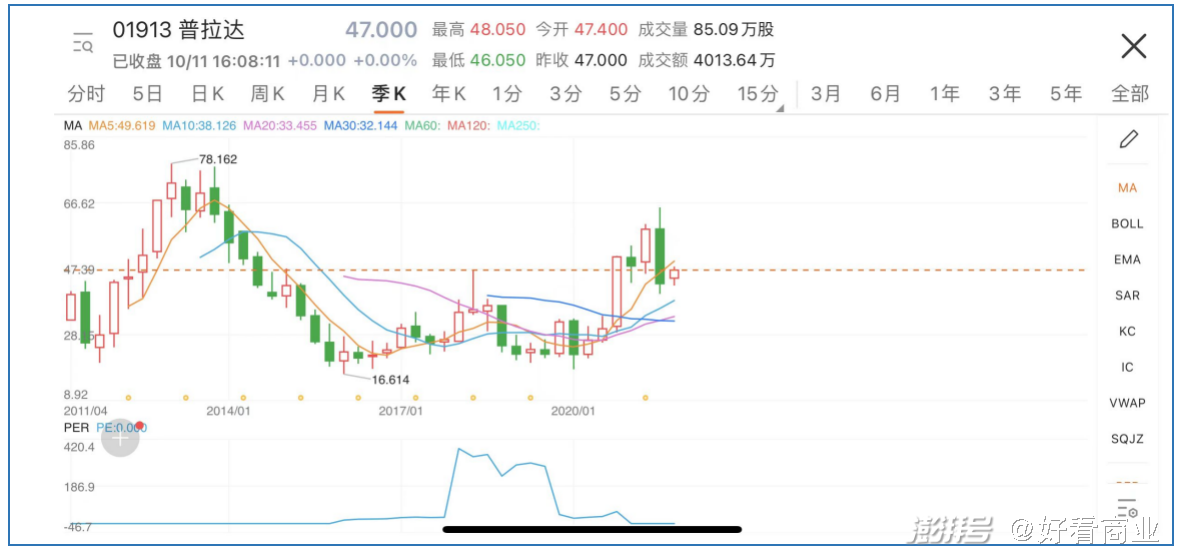
Task: Switch to the 分时 chart tab
Action: click(x=86, y=94)
